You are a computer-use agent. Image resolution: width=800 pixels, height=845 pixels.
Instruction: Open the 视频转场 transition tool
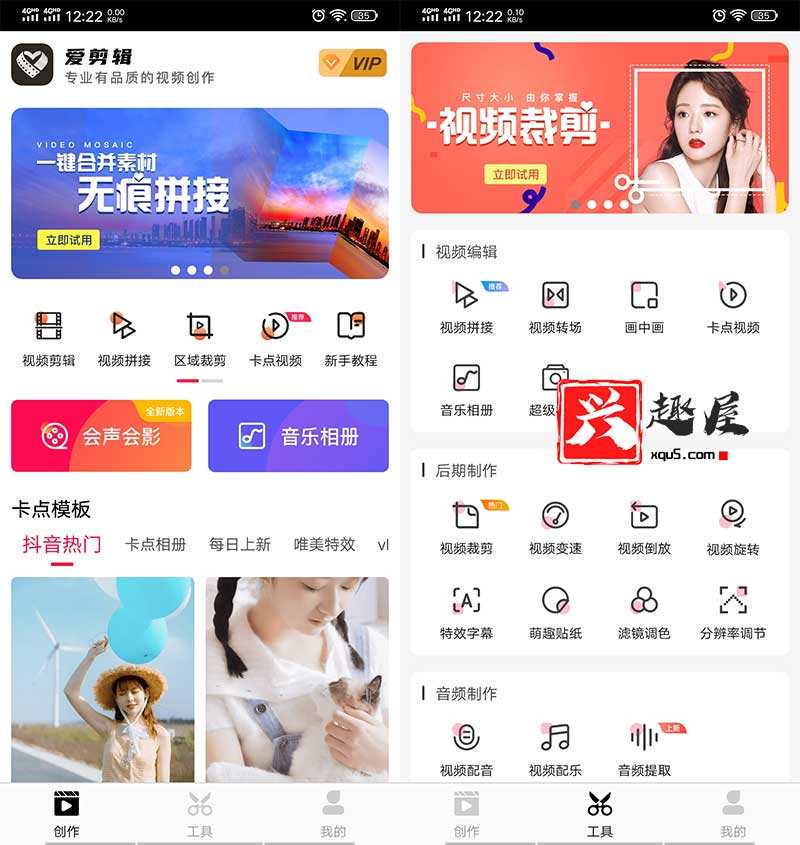555,306
